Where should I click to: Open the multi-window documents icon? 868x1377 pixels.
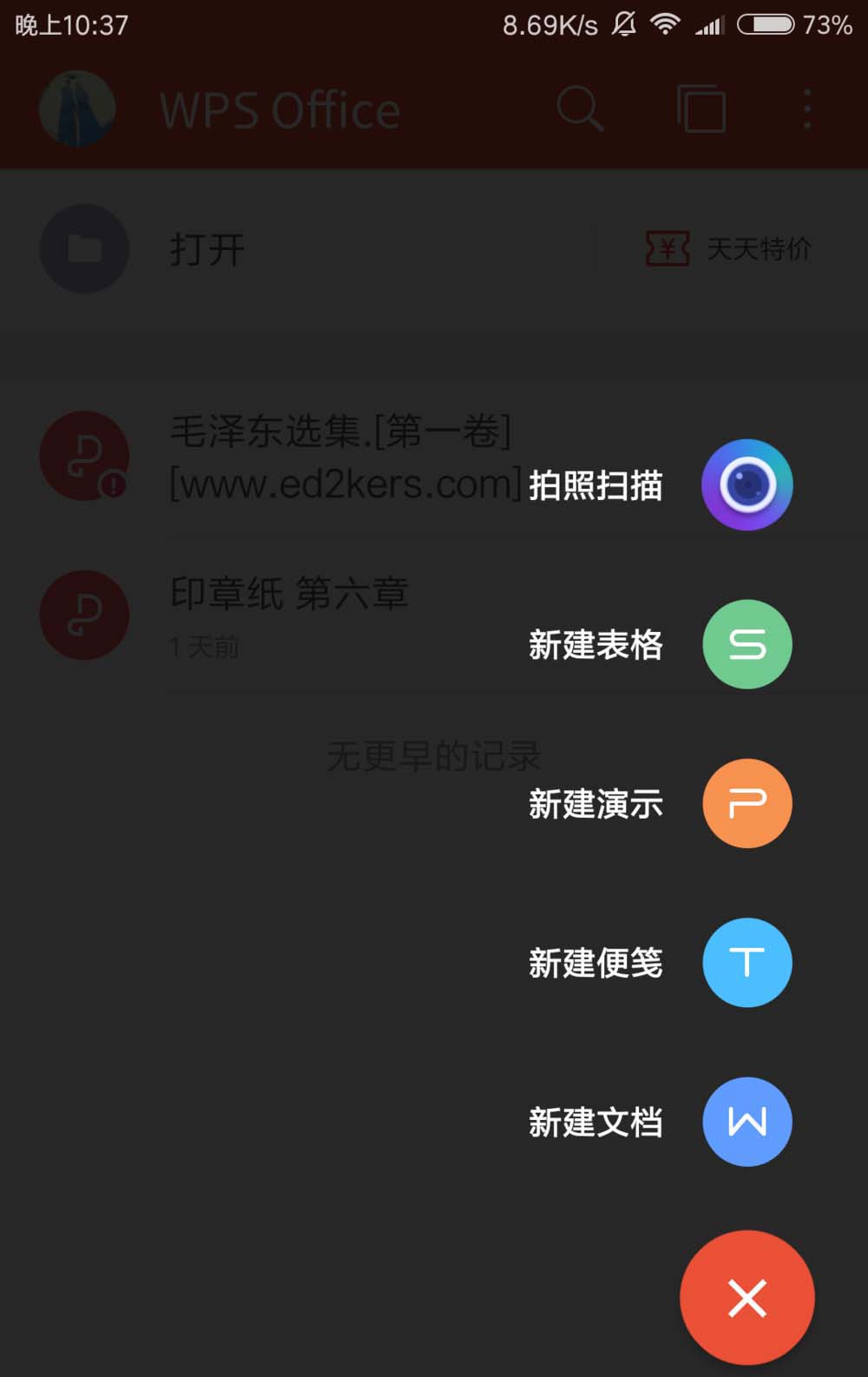click(x=700, y=109)
